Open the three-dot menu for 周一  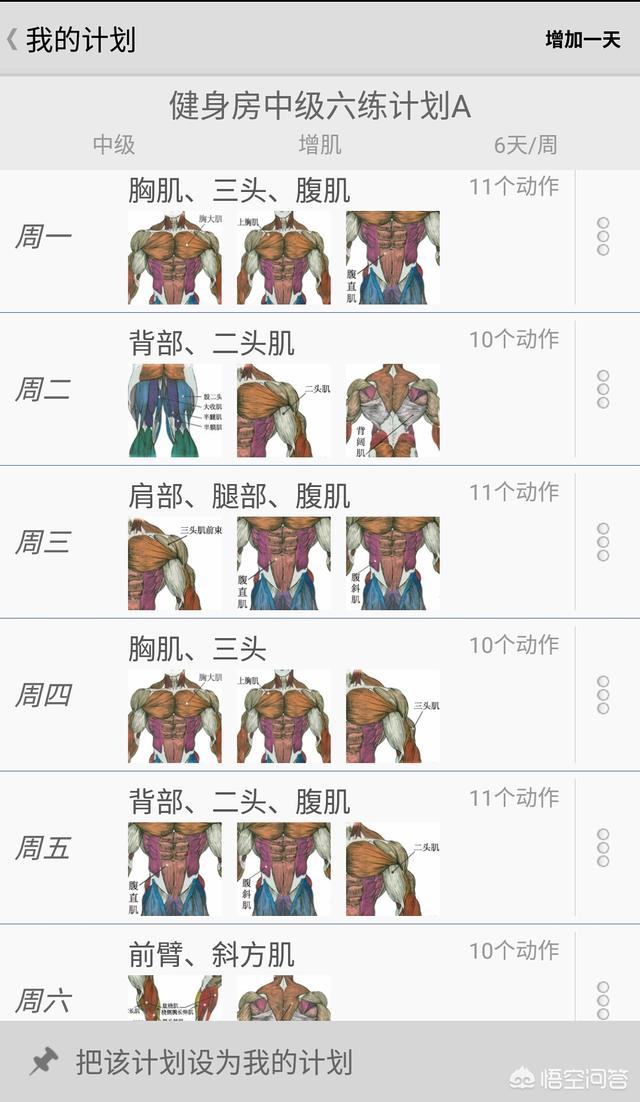tap(603, 236)
